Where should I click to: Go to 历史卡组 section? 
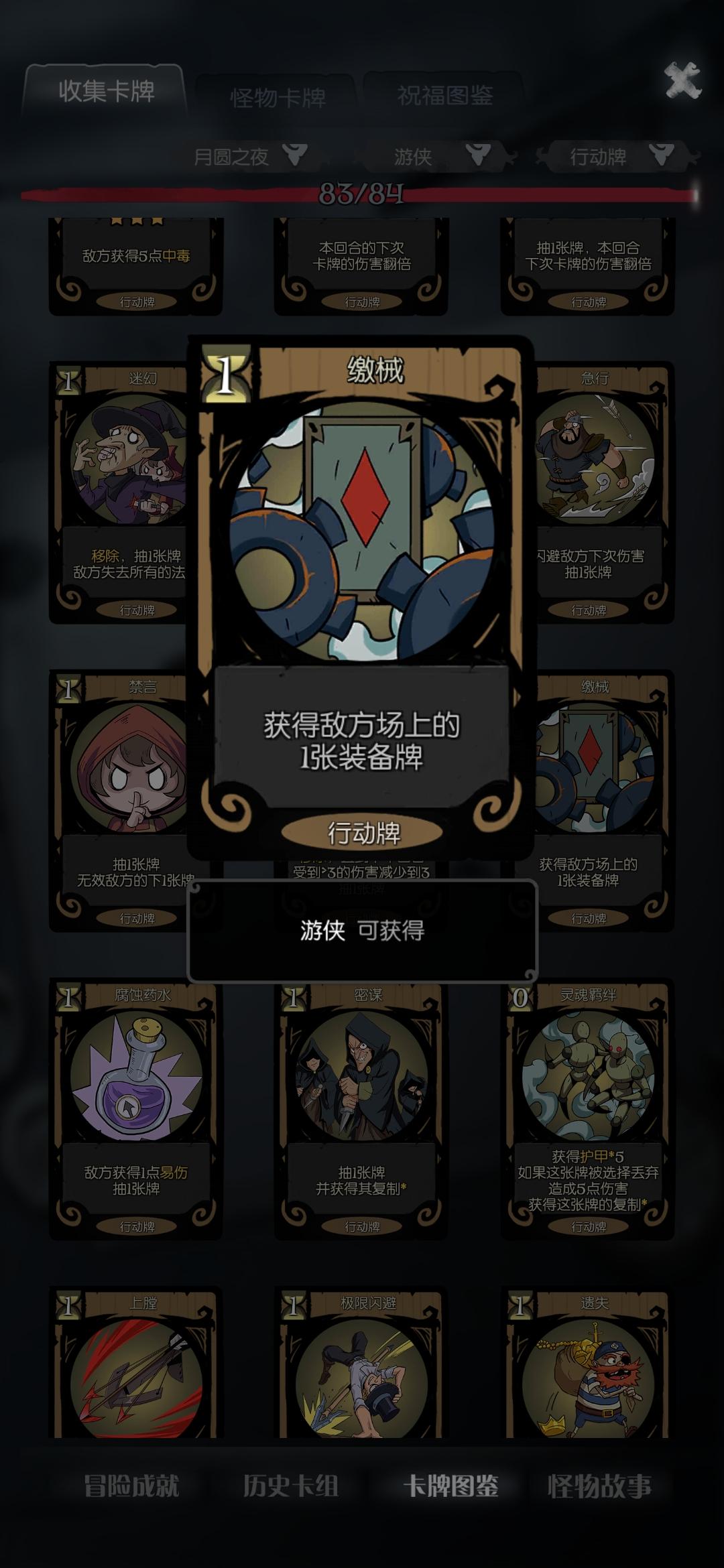(290, 1486)
